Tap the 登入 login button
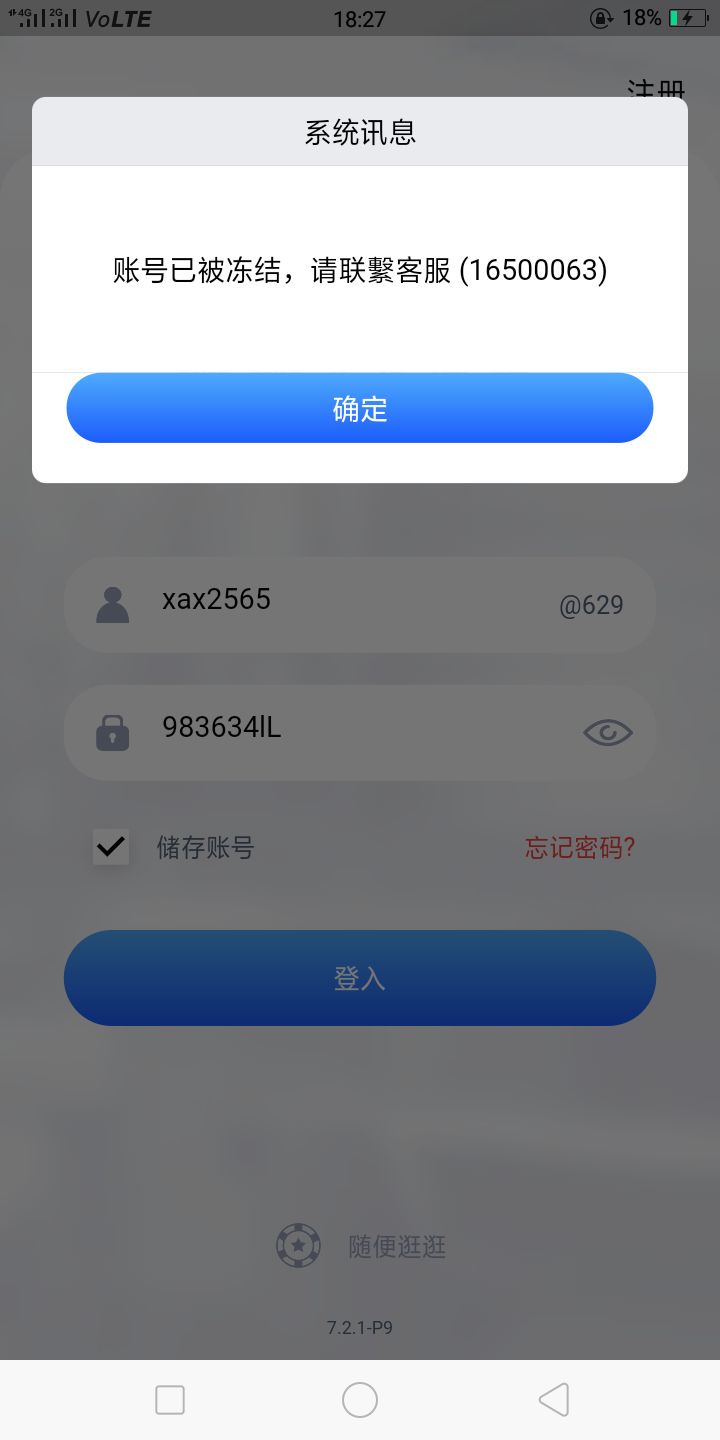Image resolution: width=720 pixels, height=1440 pixels. pyautogui.click(x=360, y=978)
